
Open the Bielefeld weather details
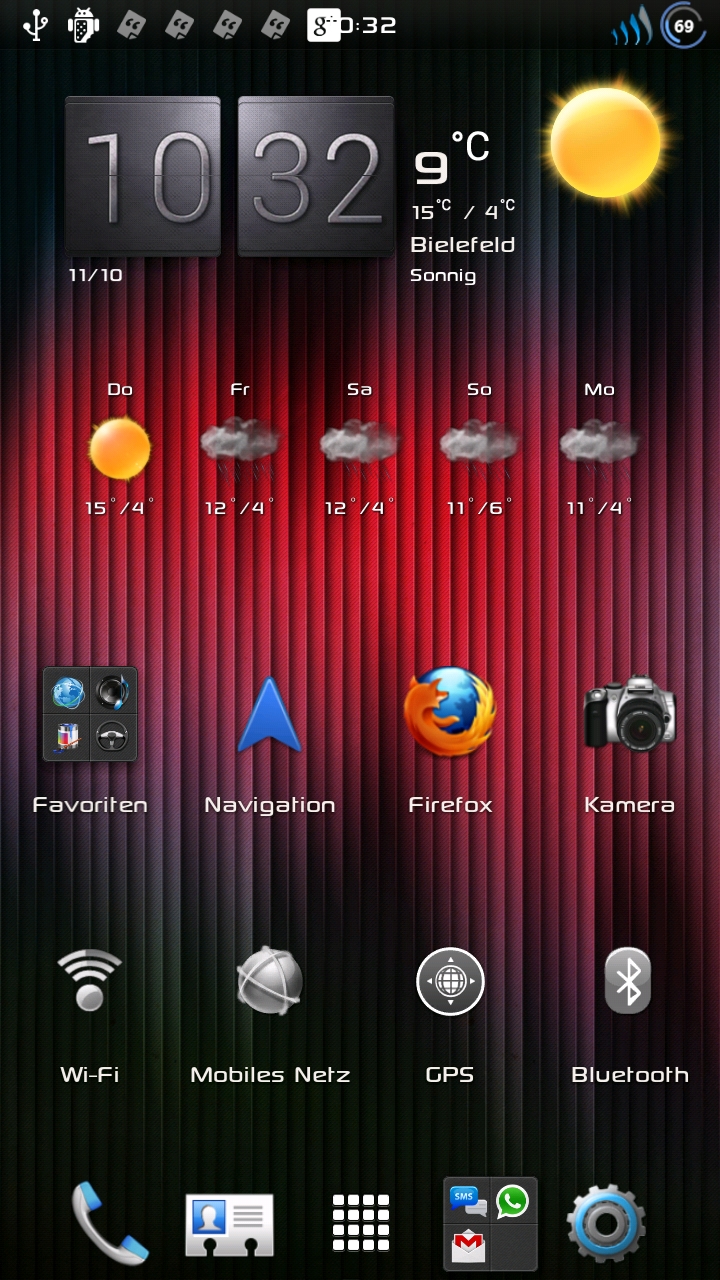(x=463, y=245)
